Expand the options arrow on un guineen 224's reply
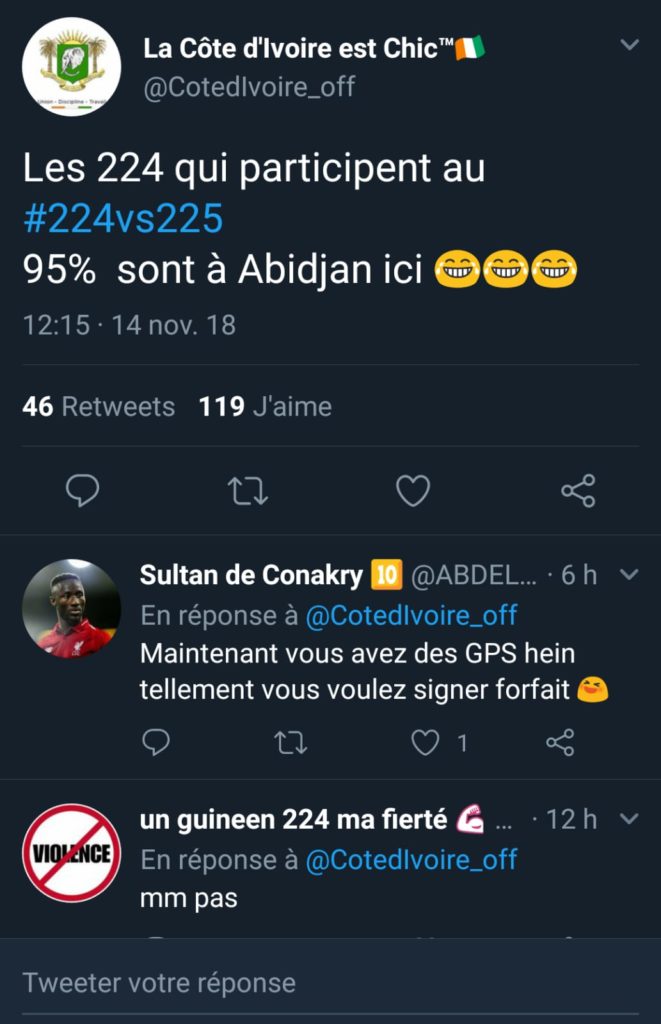This screenshot has width=661, height=1024. pyautogui.click(x=629, y=820)
